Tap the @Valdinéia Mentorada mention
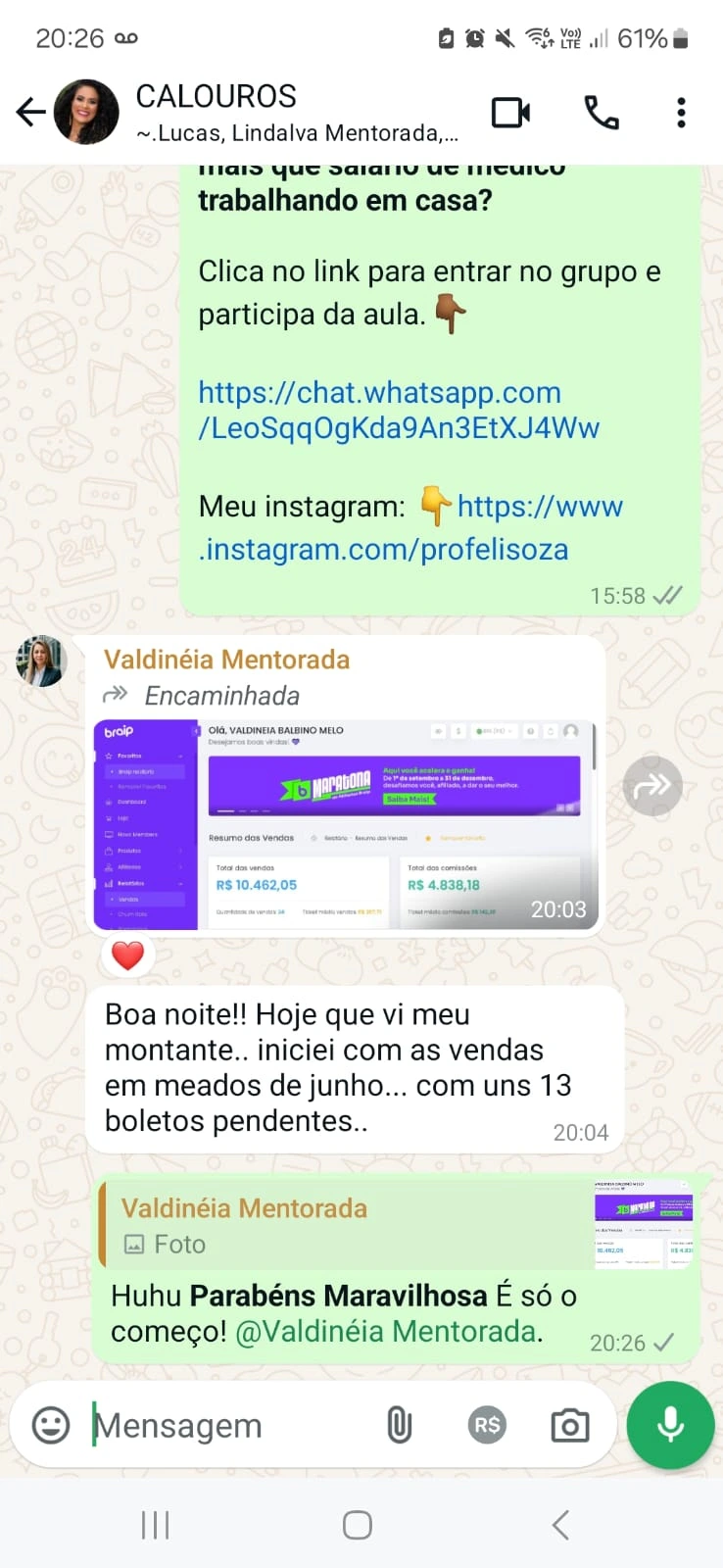This screenshot has width=723, height=1568. (x=386, y=1332)
